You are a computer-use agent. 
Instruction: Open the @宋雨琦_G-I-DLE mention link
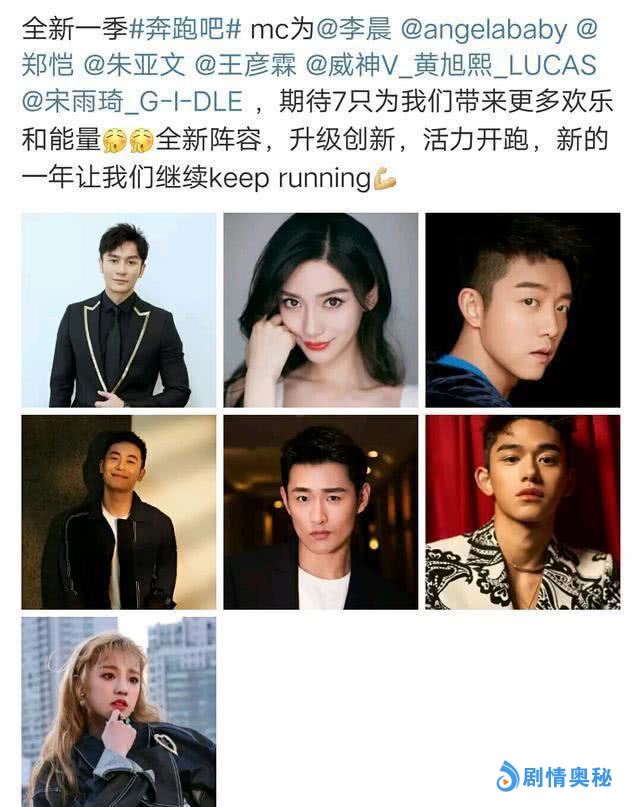click(126, 103)
